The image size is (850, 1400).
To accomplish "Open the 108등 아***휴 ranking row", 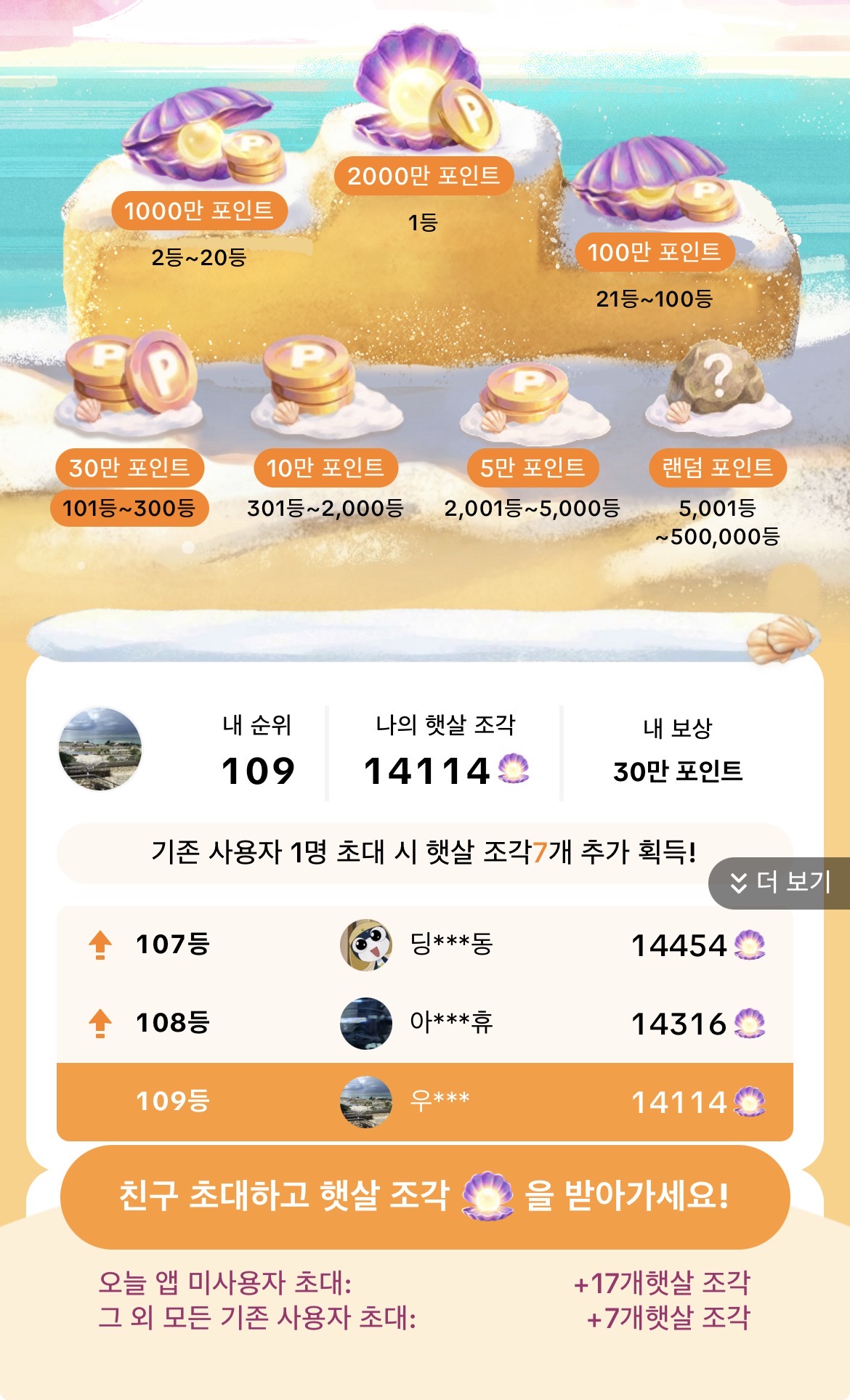I will click(424, 1023).
